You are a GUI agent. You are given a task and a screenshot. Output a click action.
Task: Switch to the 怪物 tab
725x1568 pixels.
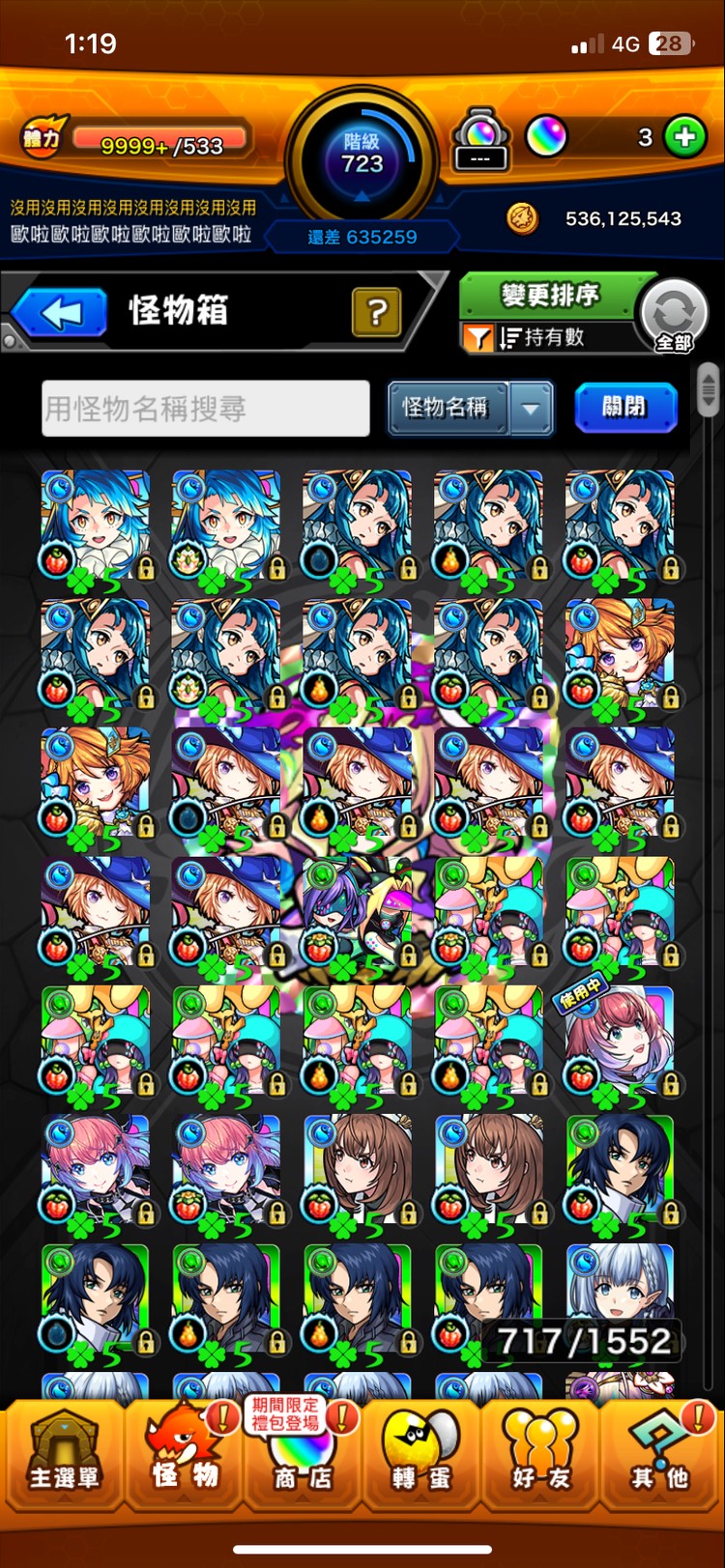pos(184,1455)
